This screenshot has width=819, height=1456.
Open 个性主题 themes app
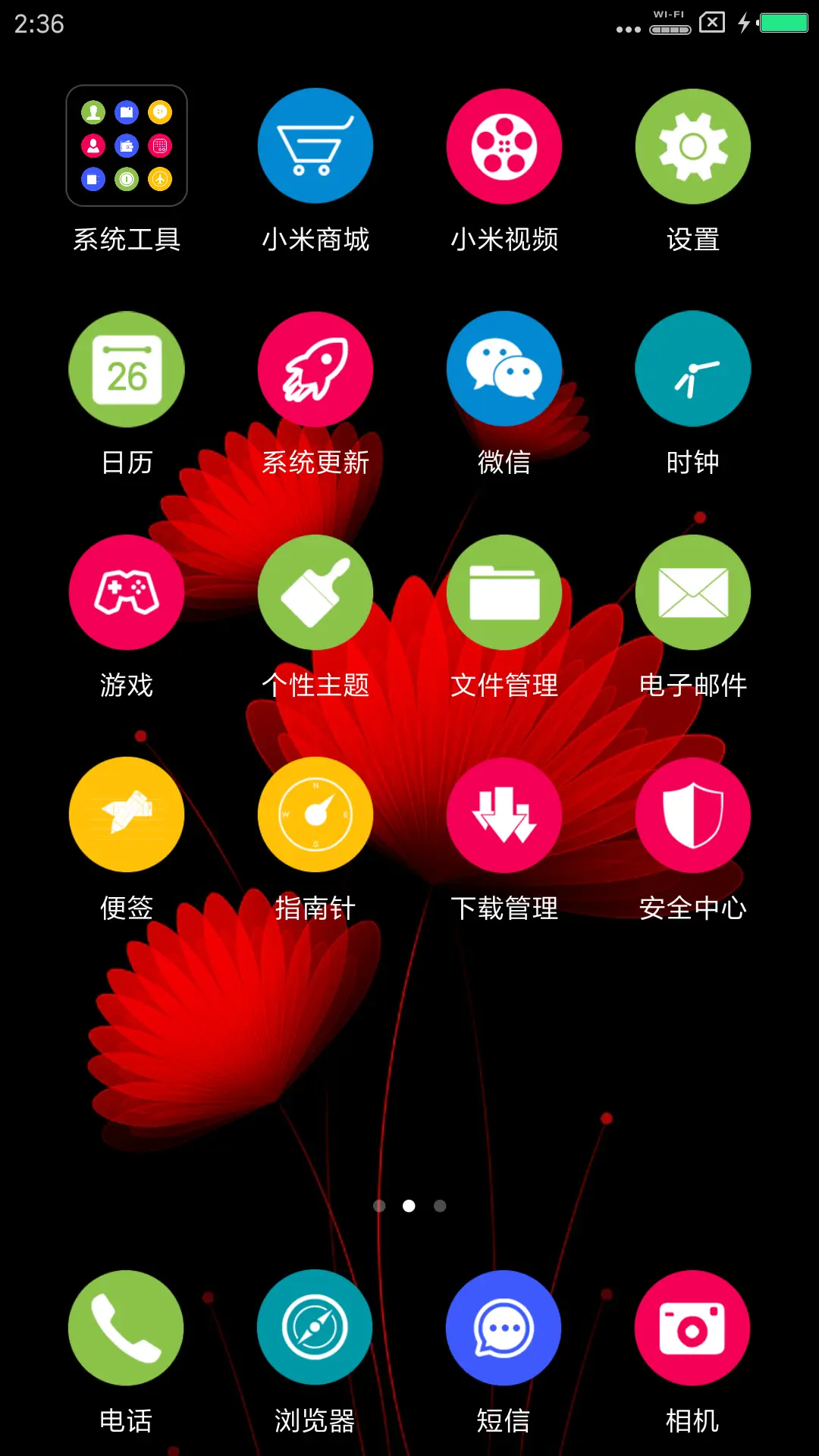click(315, 591)
